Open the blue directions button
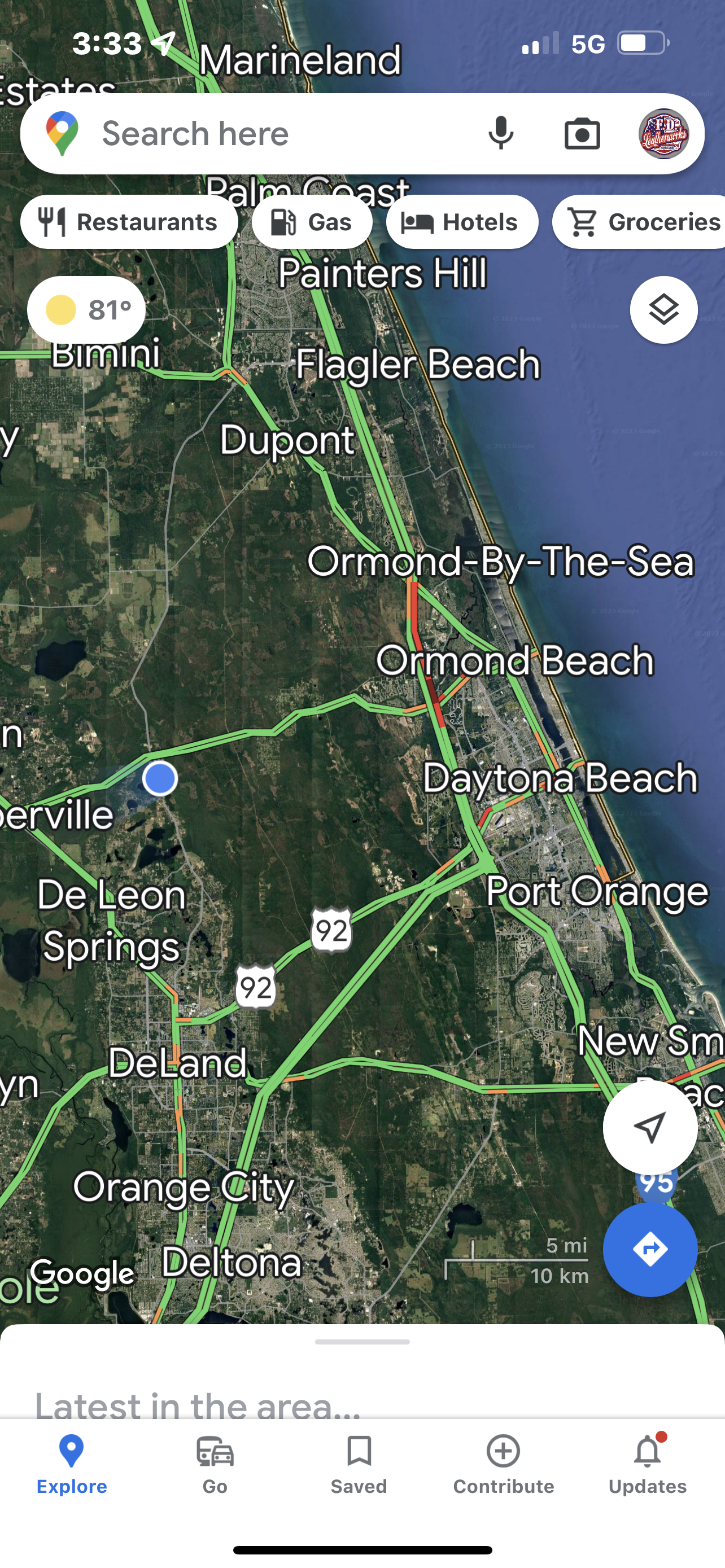This screenshot has height=1568, width=725. click(649, 1250)
